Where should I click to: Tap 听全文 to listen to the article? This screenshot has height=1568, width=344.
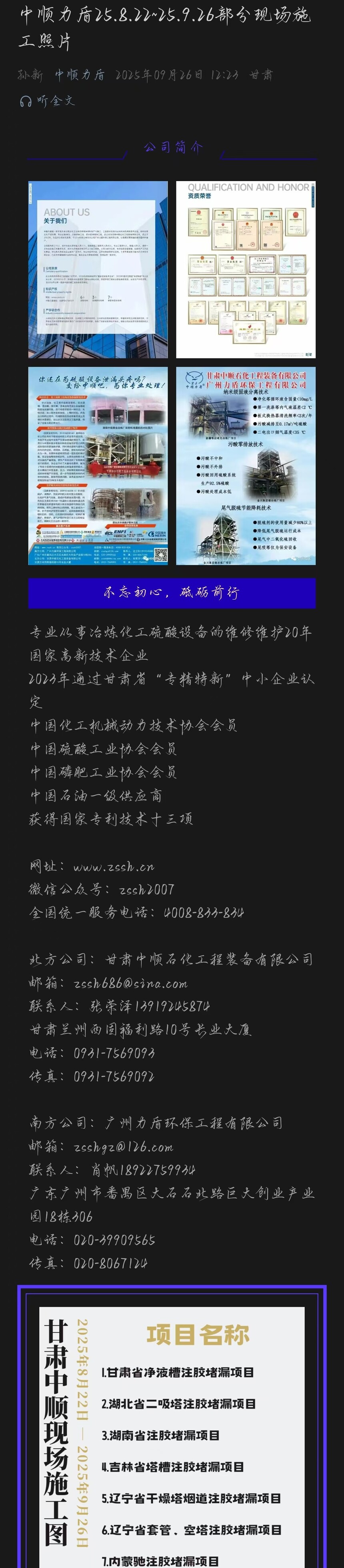(48, 101)
